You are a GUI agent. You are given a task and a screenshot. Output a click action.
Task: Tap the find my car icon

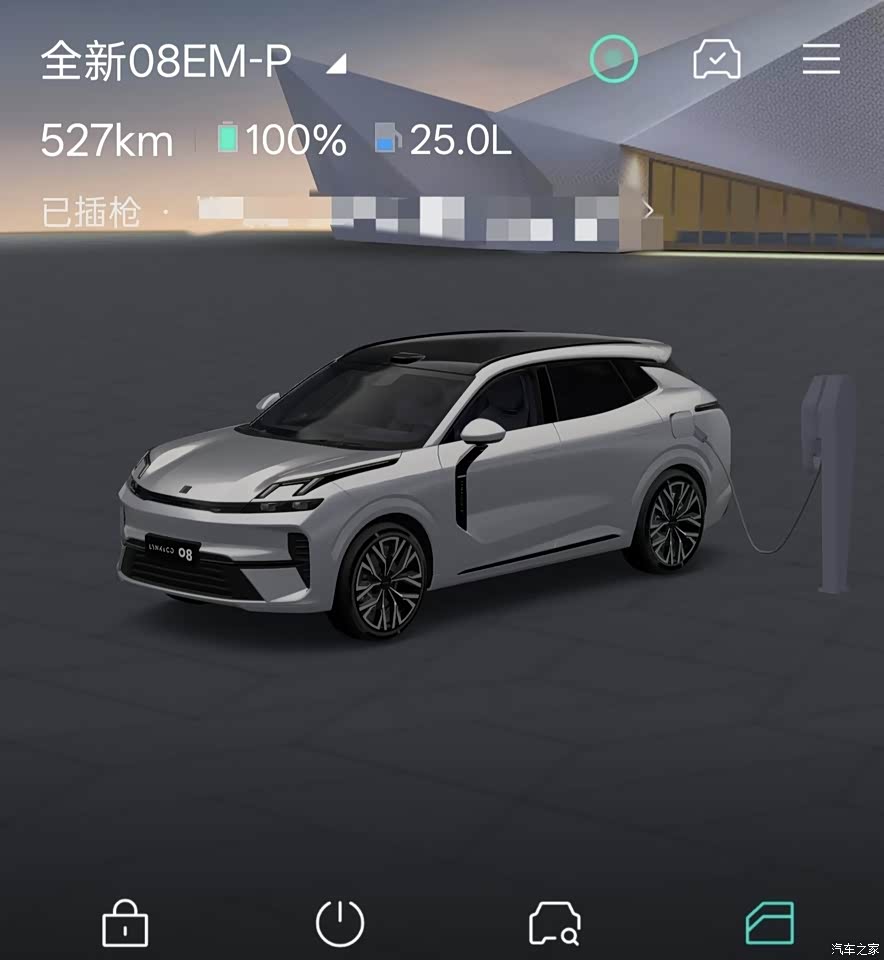pyautogui.click(x=554, y=922)
